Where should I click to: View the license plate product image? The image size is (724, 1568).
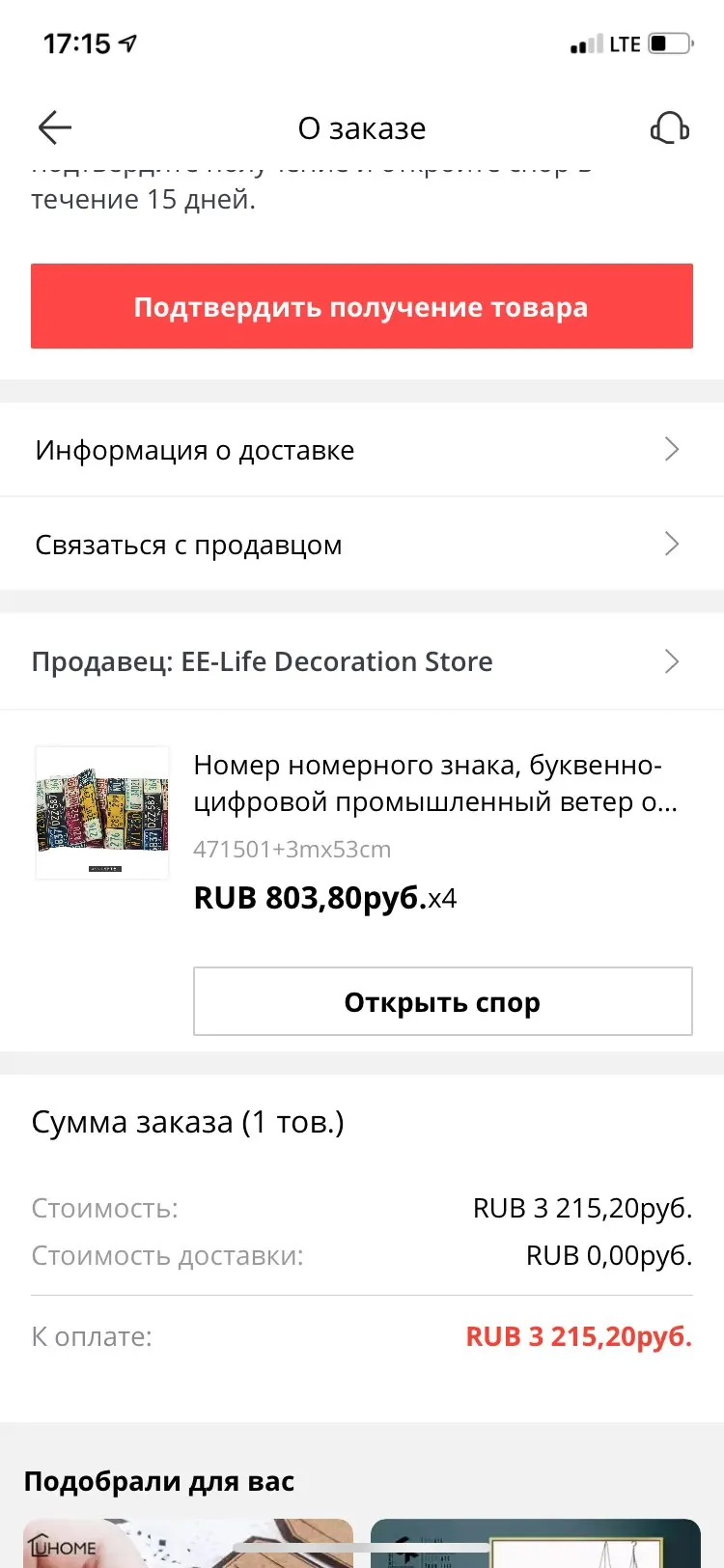102,812
